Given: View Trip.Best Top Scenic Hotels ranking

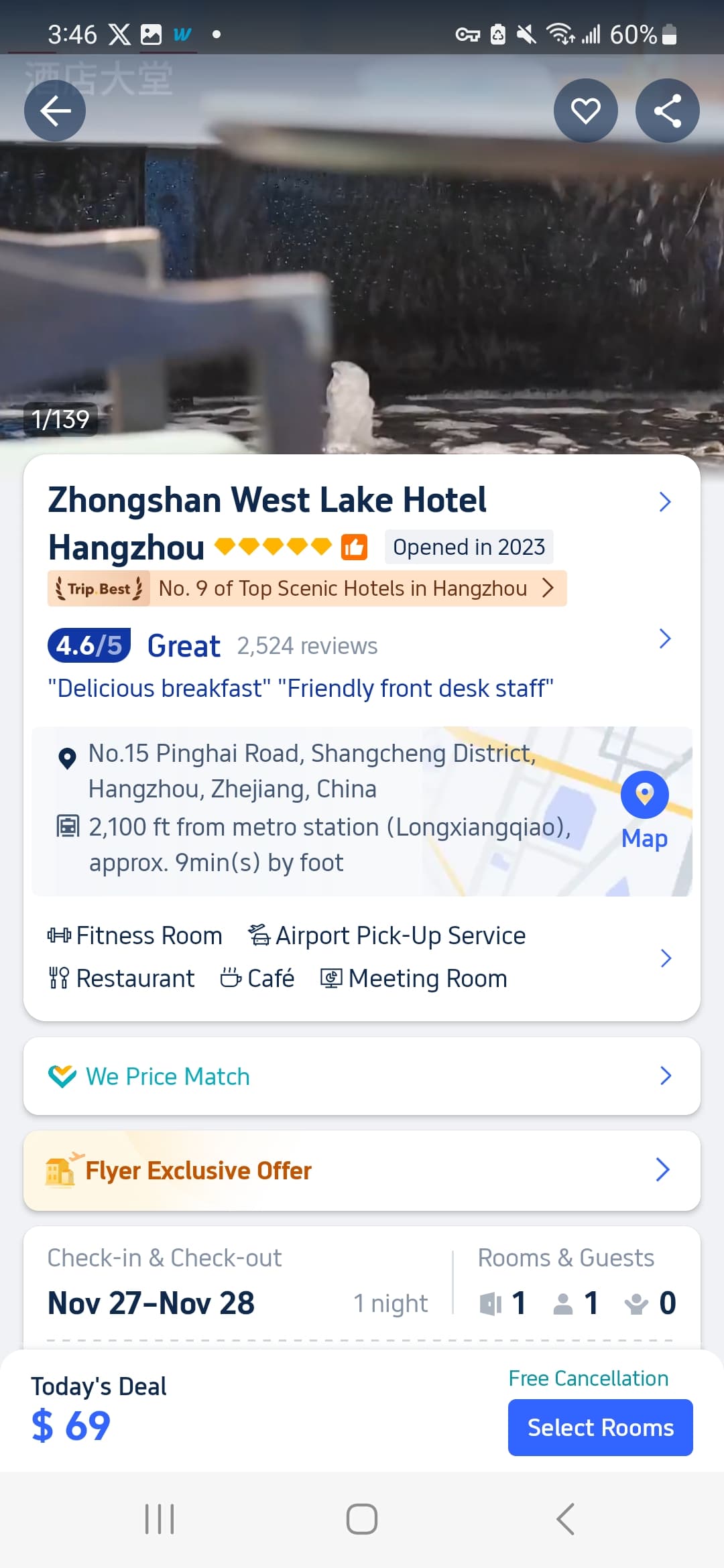Looking at the screenshot, I should pyautogui.click(x=307, y=588).
